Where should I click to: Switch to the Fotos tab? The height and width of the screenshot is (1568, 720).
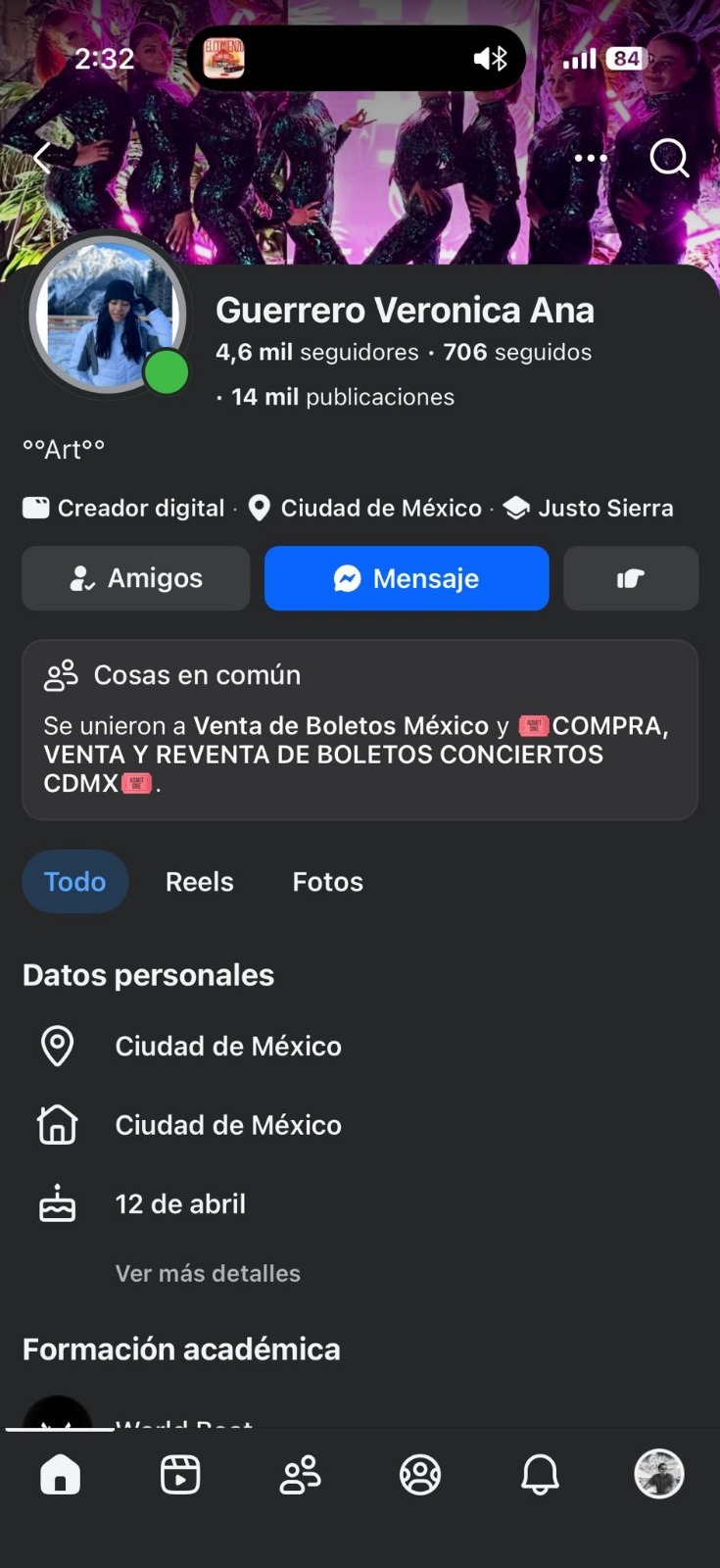327,882
